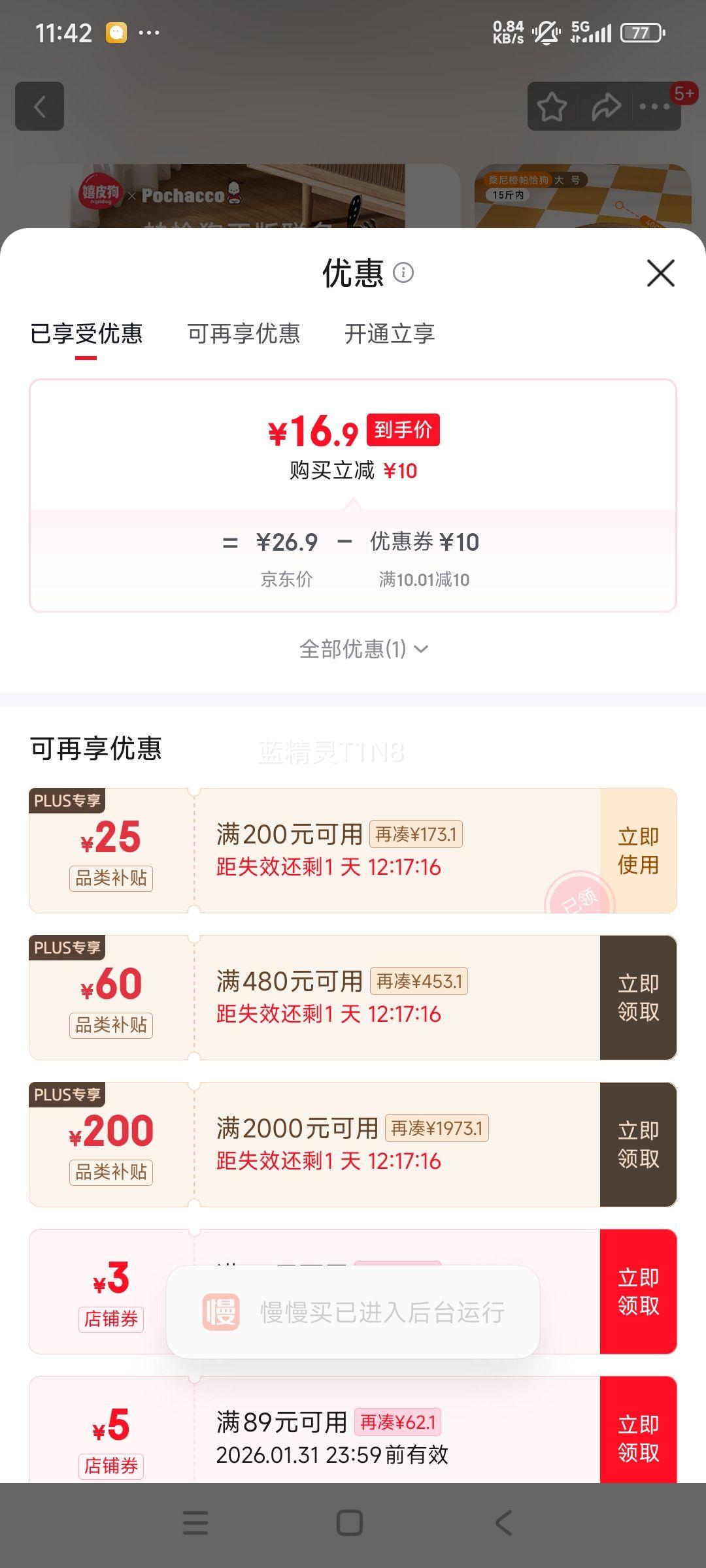
Task: Tap the back arrow to exit product page
Action: [x=39, y=106]
